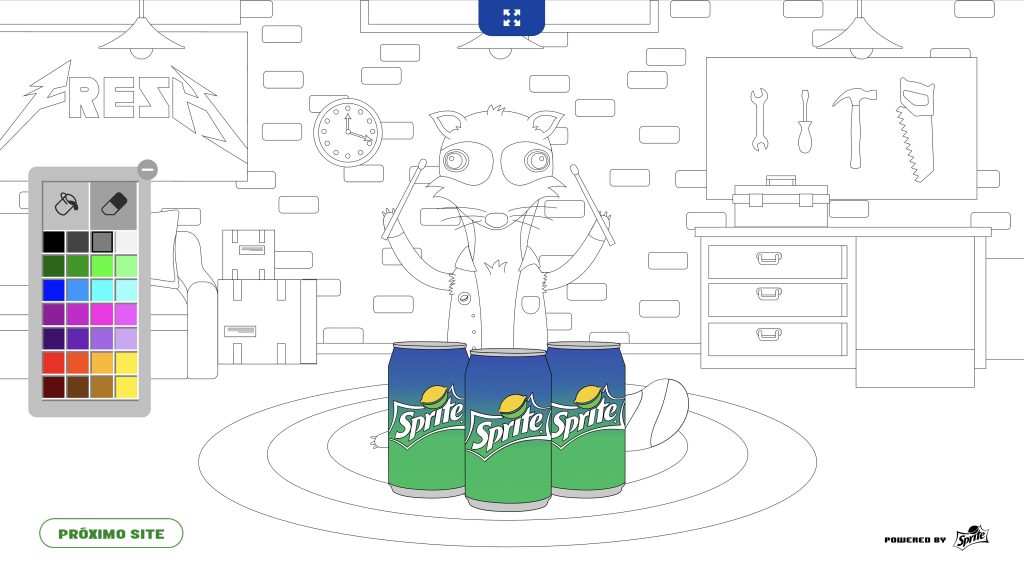1024x576 pixels.
Task: Choose the red swatch
Action: (53, 362)
